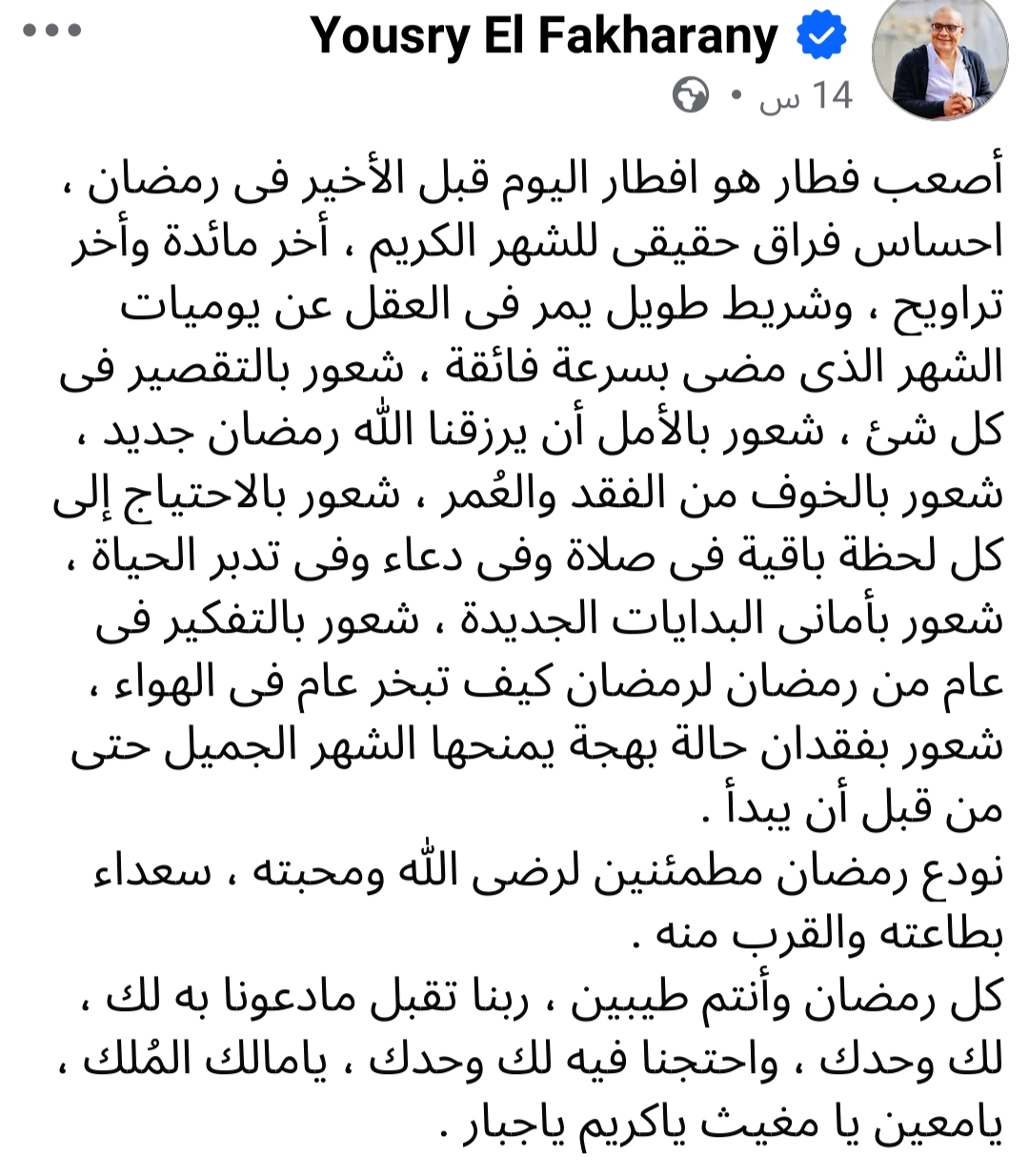Tap the post's public audience globe icon
Screen dimensions: 1029x1176
[691, 96]
